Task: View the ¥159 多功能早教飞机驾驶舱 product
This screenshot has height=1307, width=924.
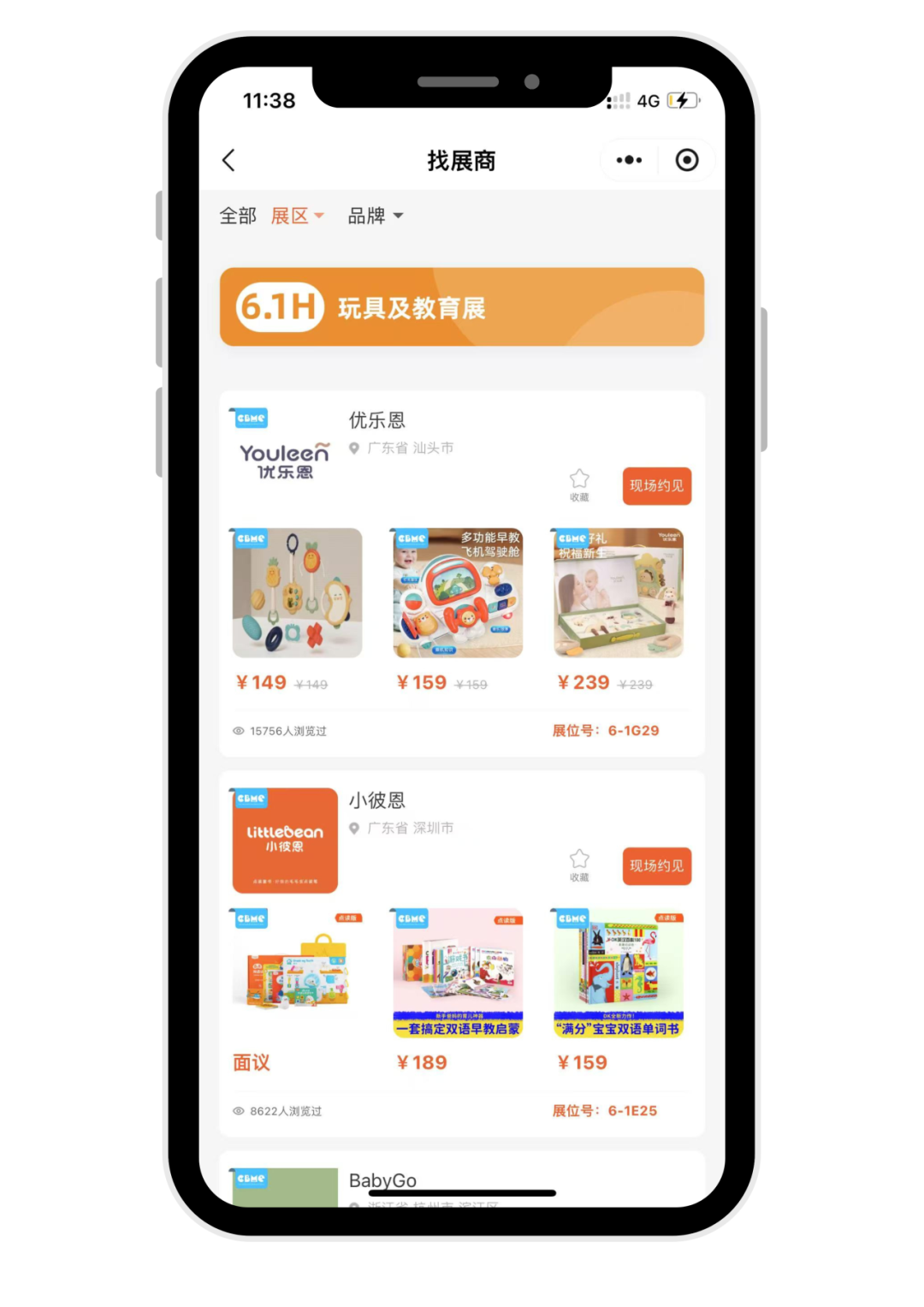Action: coord(458,593)
